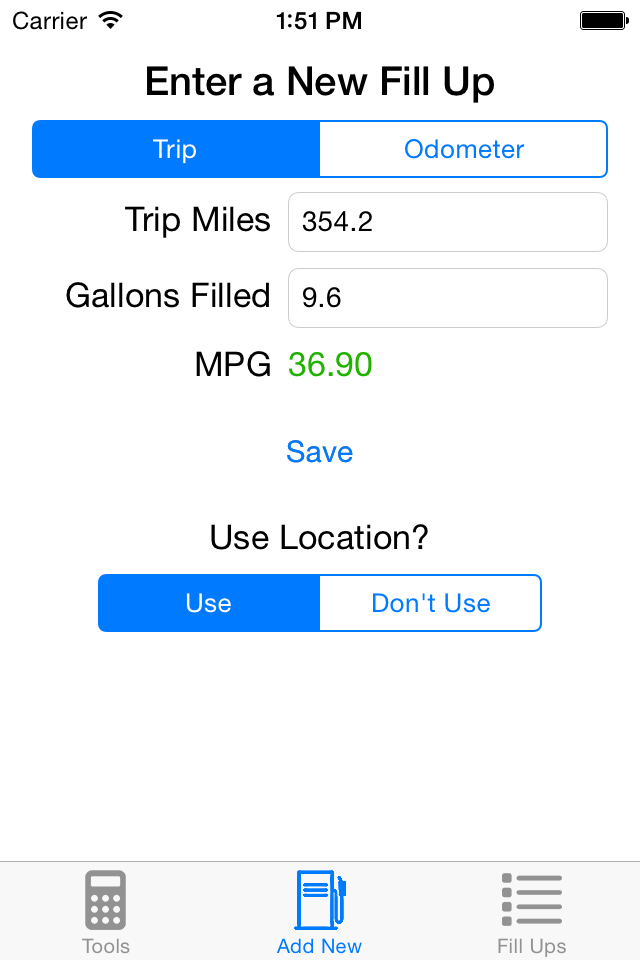Edit the Trip Miles field
The image size is (640, 960).
448,222
